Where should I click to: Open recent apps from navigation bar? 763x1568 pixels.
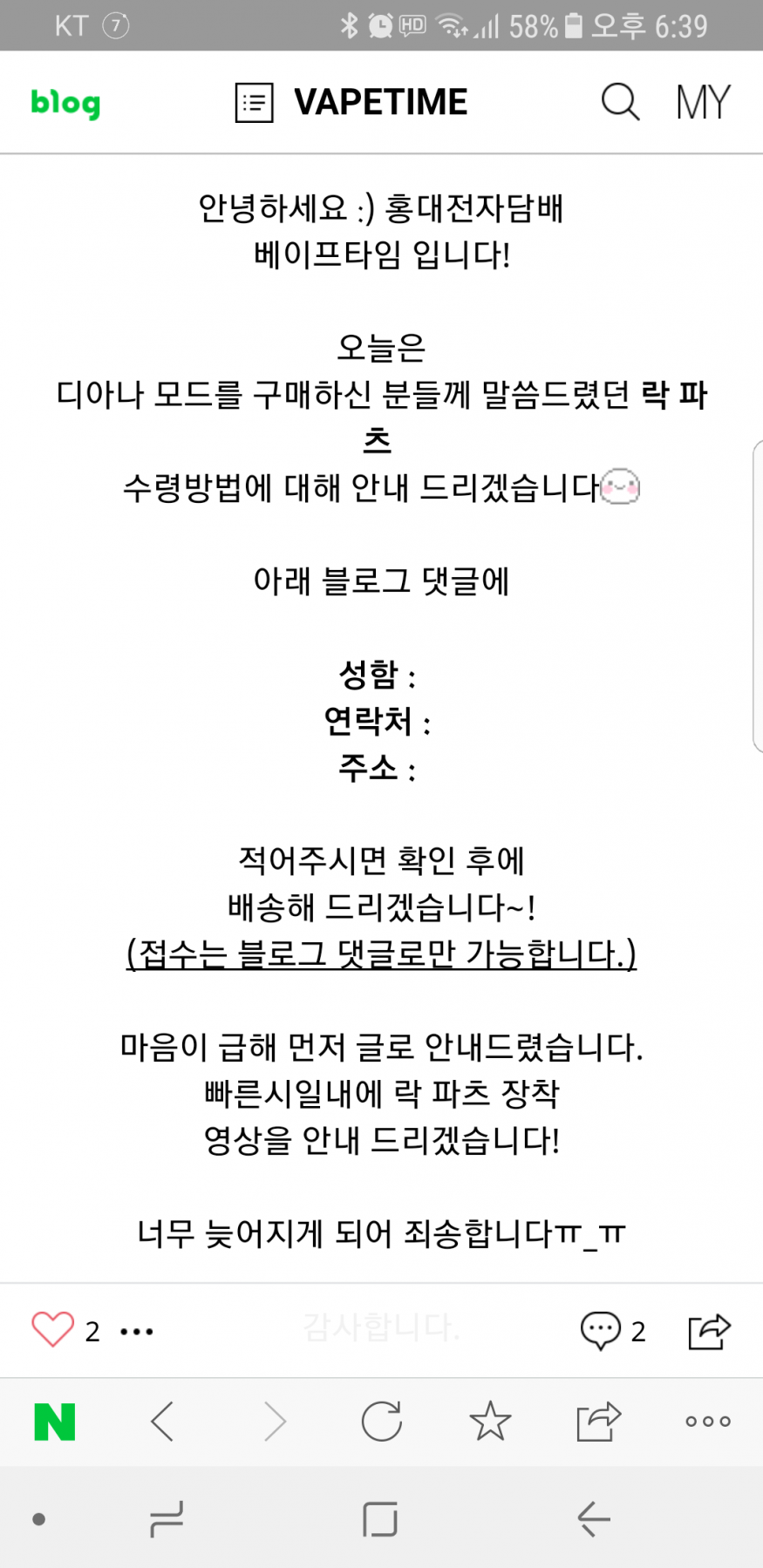[x=166, y=1519]
